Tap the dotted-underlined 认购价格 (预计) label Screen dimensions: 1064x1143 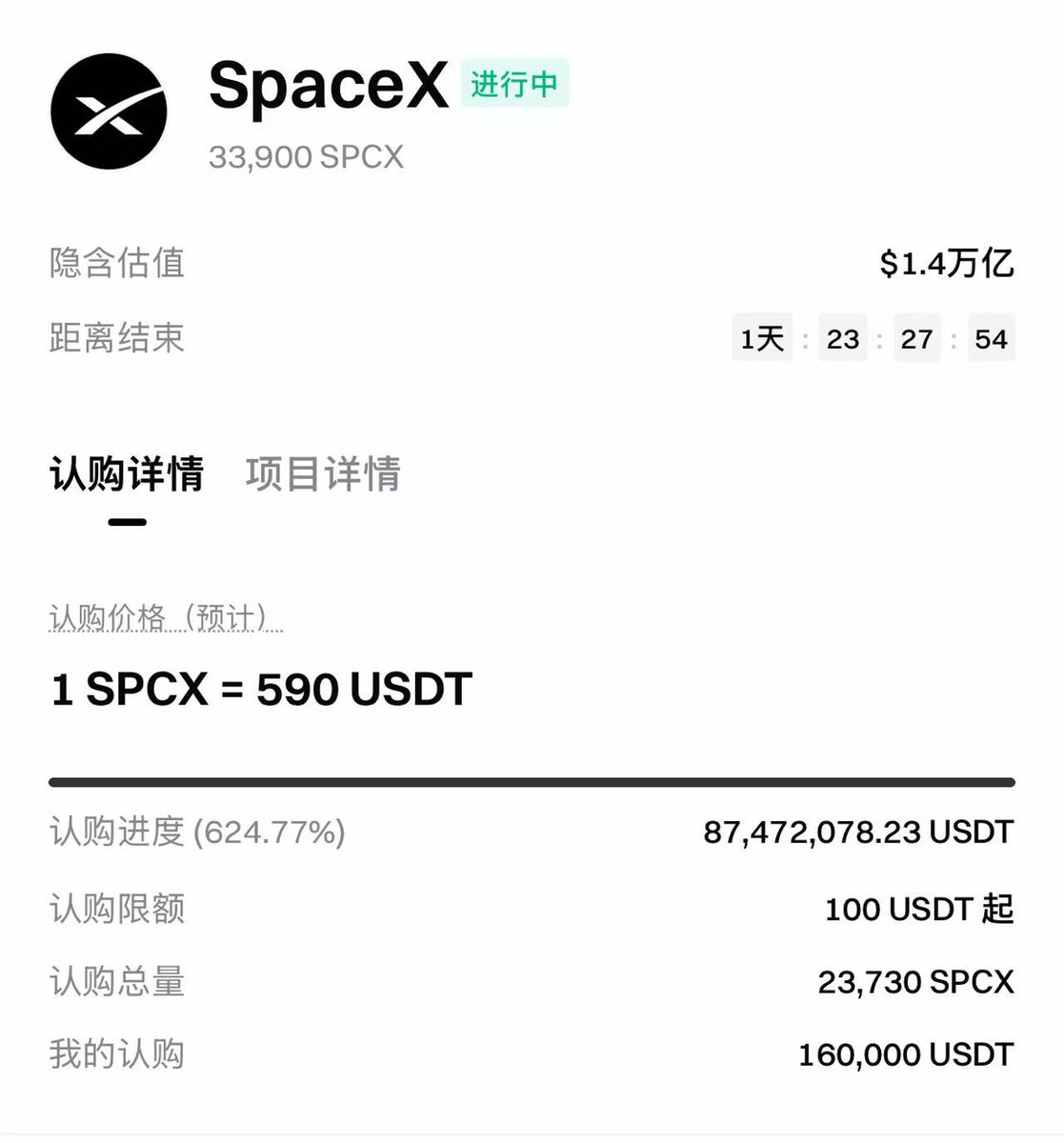point(166,618)
